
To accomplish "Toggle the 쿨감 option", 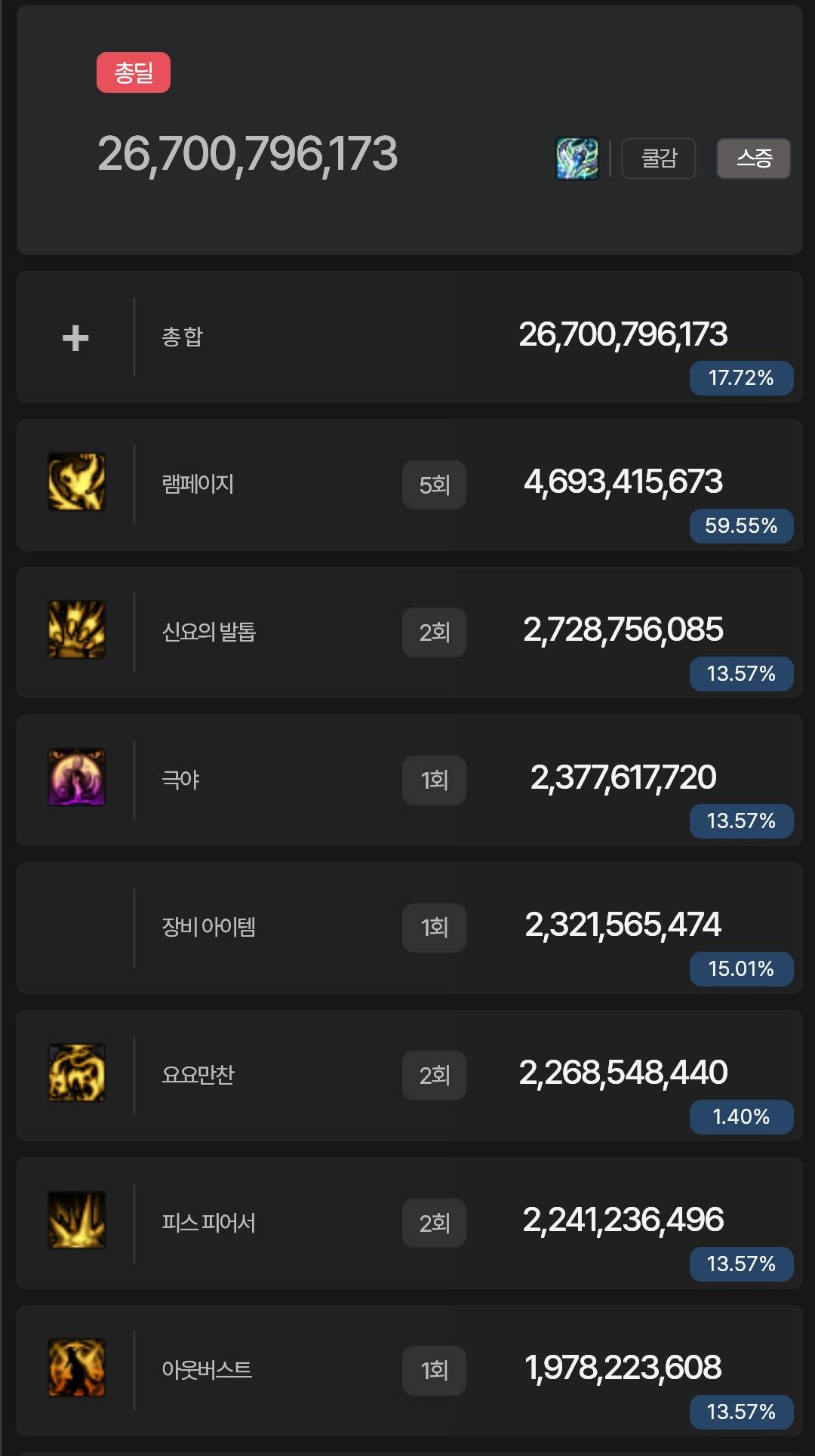I will [x=658, y=159].
